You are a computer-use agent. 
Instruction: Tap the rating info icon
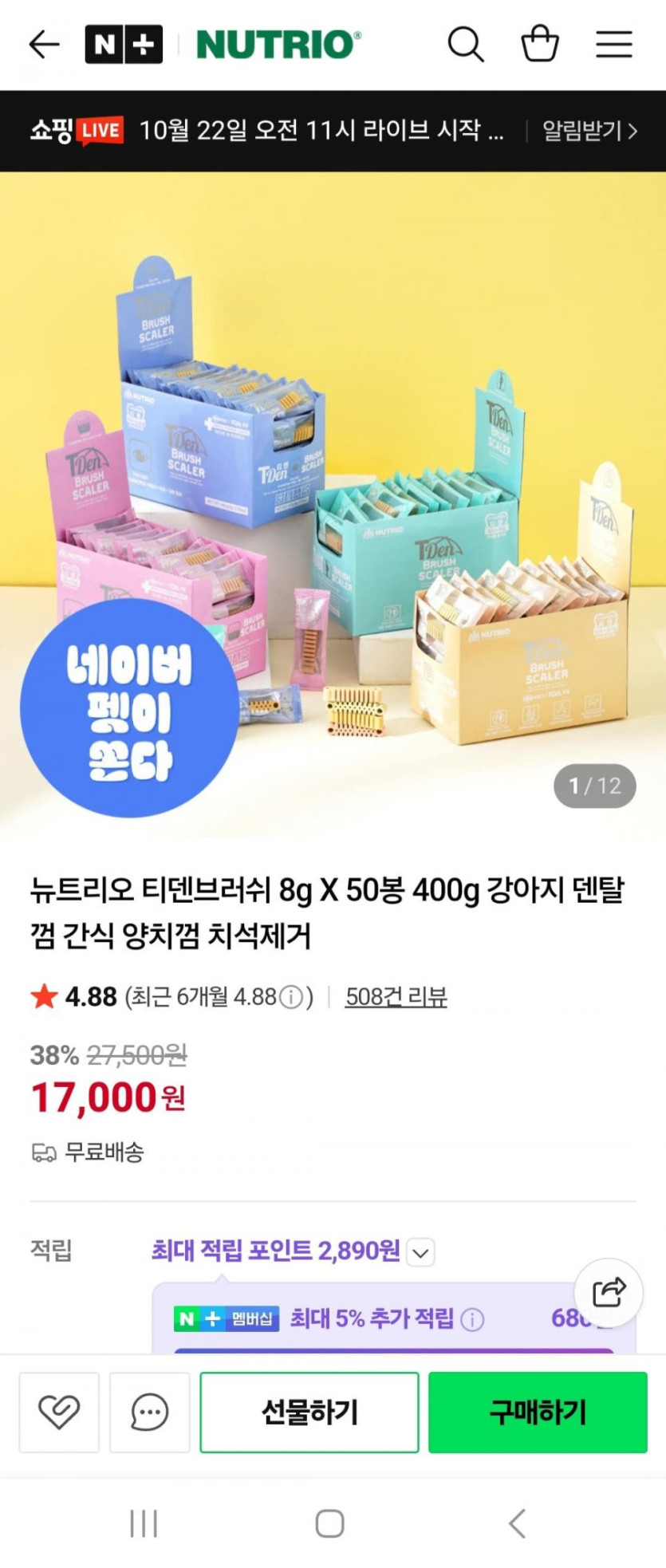coord(292,997)
